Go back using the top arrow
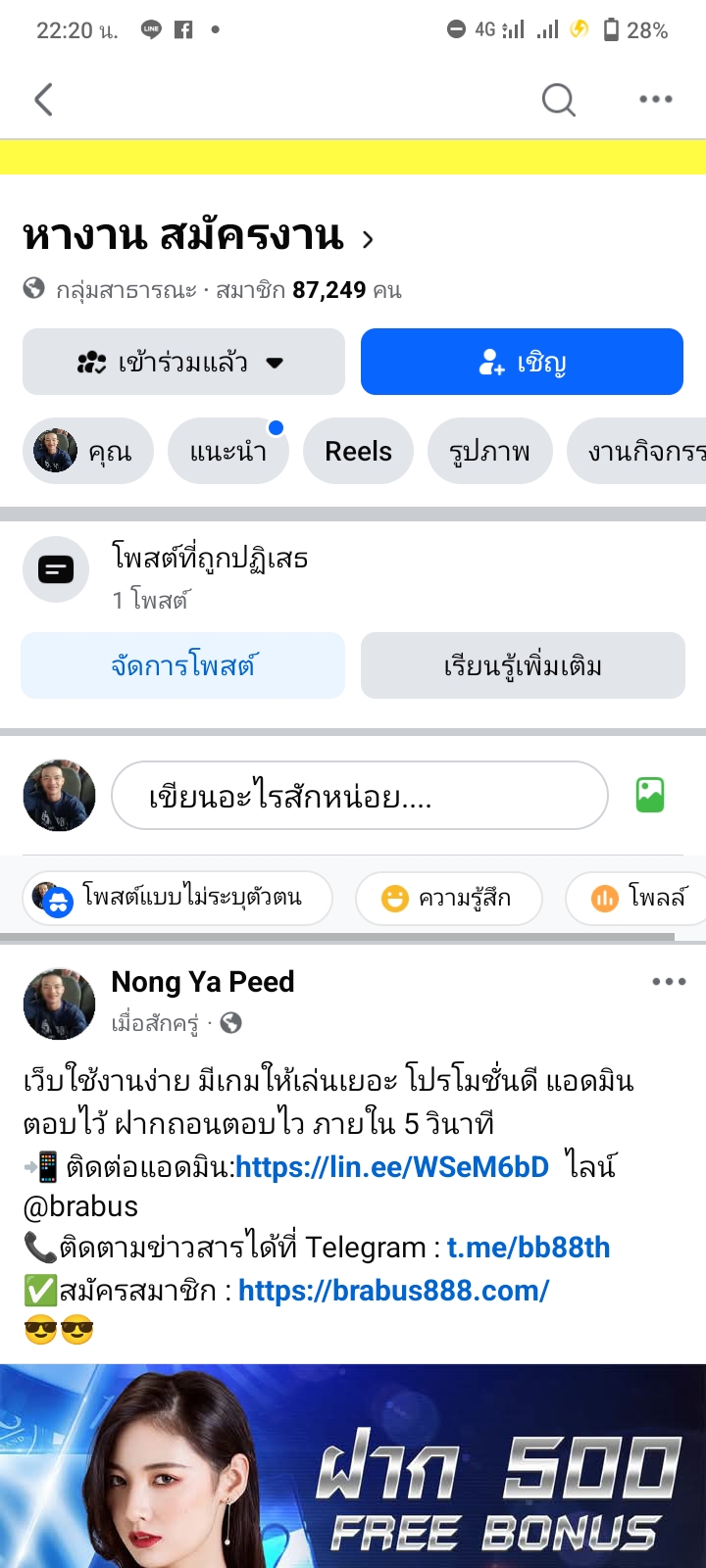The image size is (706, 1568). coord(43,99)
